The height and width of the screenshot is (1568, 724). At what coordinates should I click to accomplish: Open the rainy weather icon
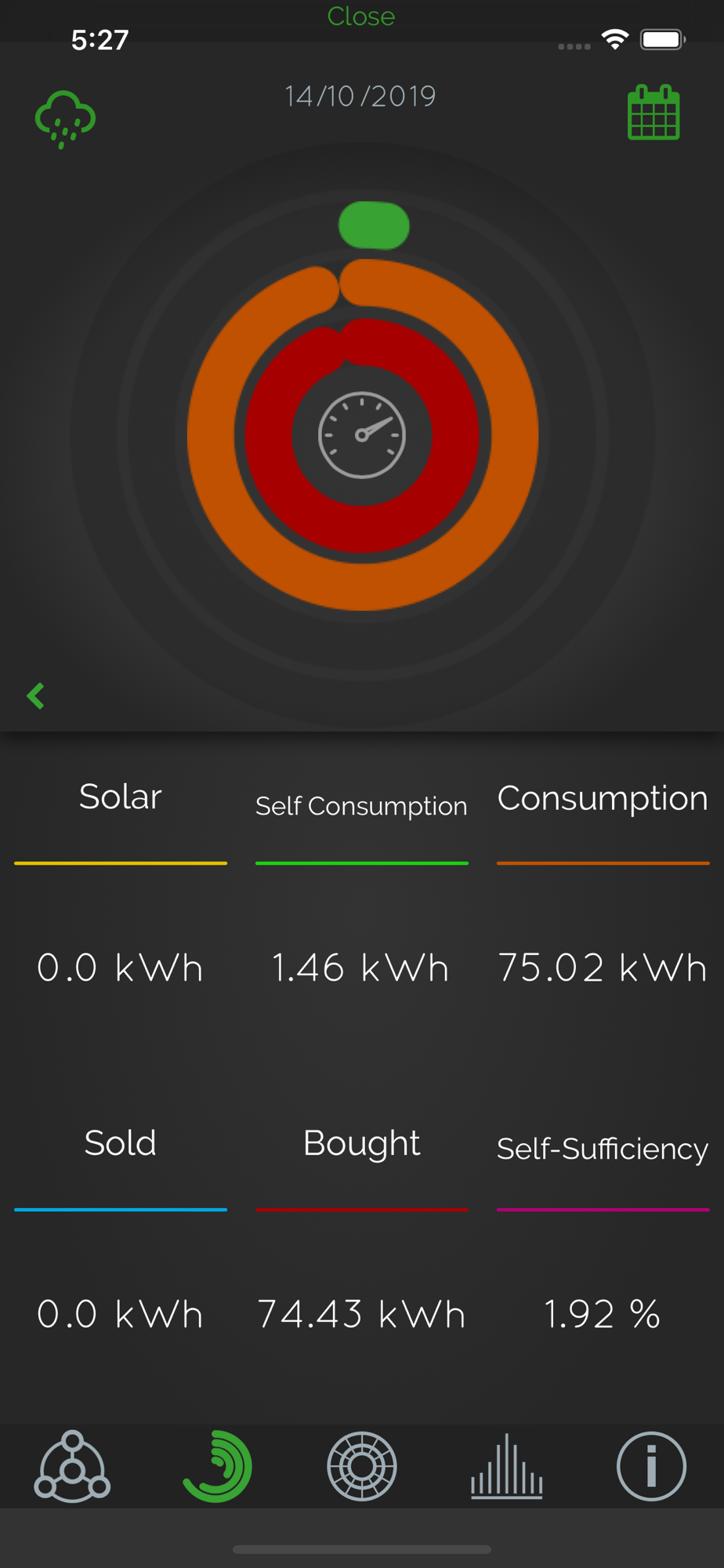tap(65, 119)
